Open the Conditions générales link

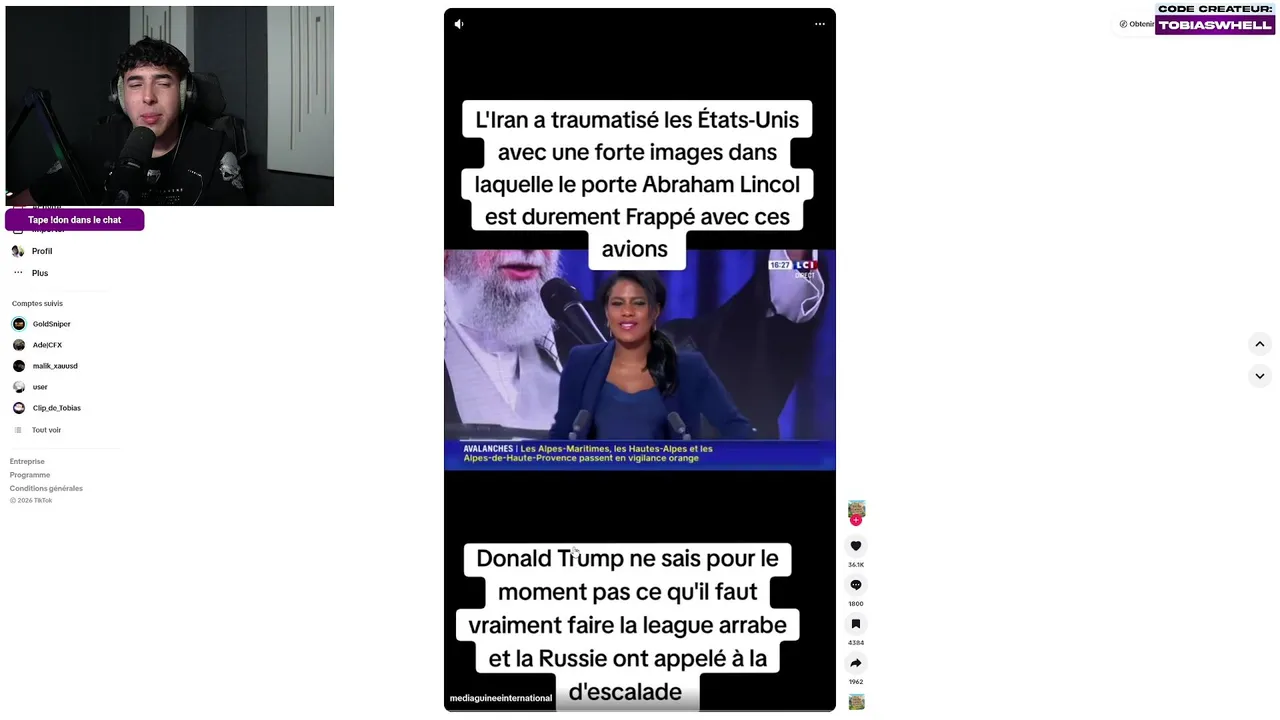pyautogui.click(x=46, y=489)
